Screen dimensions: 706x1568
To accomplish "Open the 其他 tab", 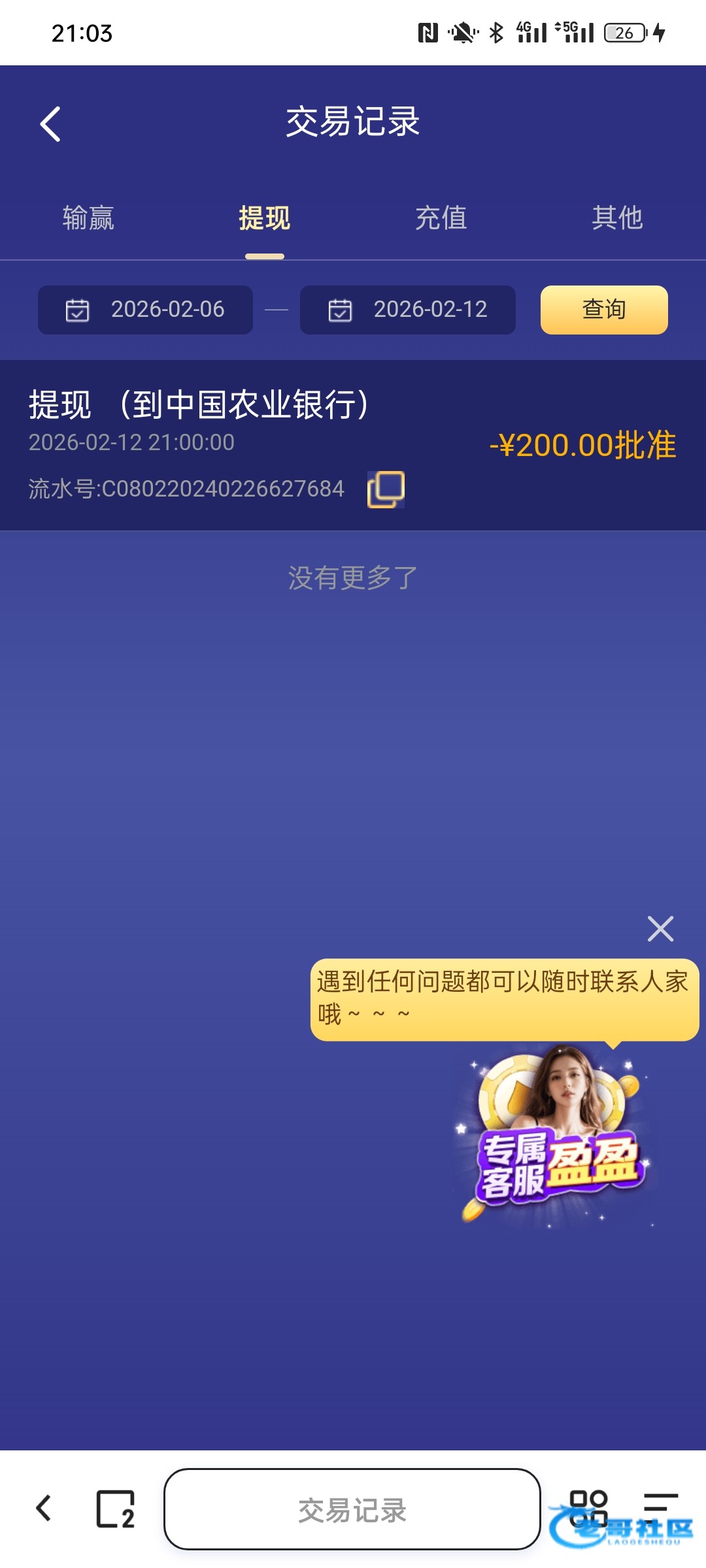I will pos(617,218).
